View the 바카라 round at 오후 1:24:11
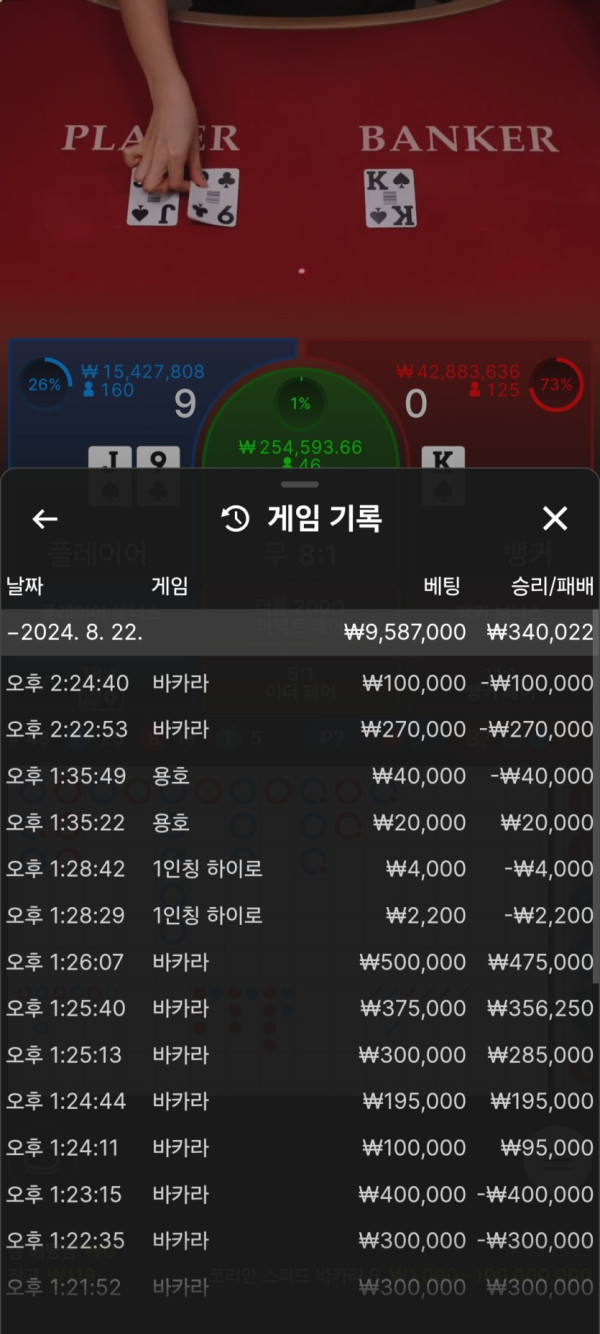The width and height of the screenshot is (600, 1334). (x=300, y=1148)
